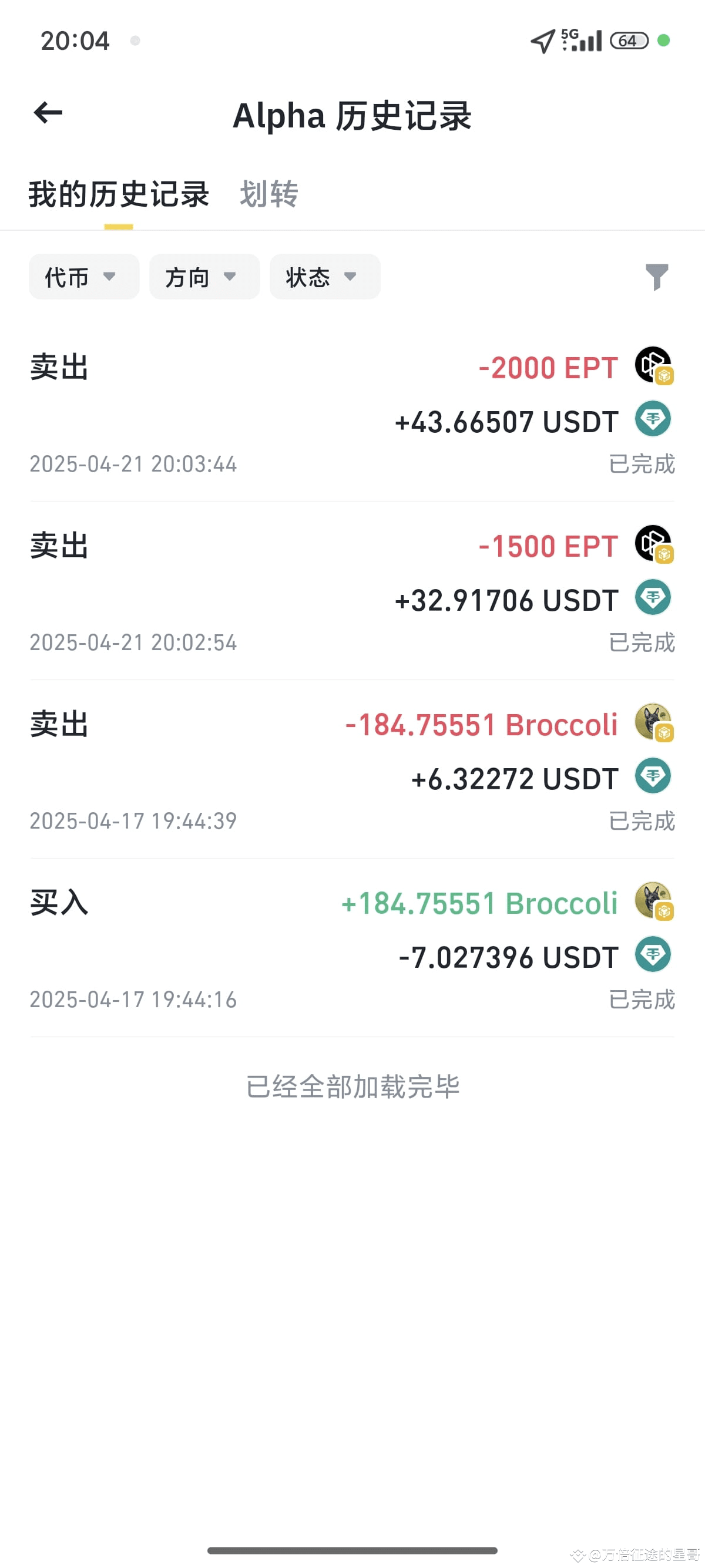The width and height of the screenshot is (705, 1568).
Task: Go back from Alpha 历史记录
Action: coord(48,113)
